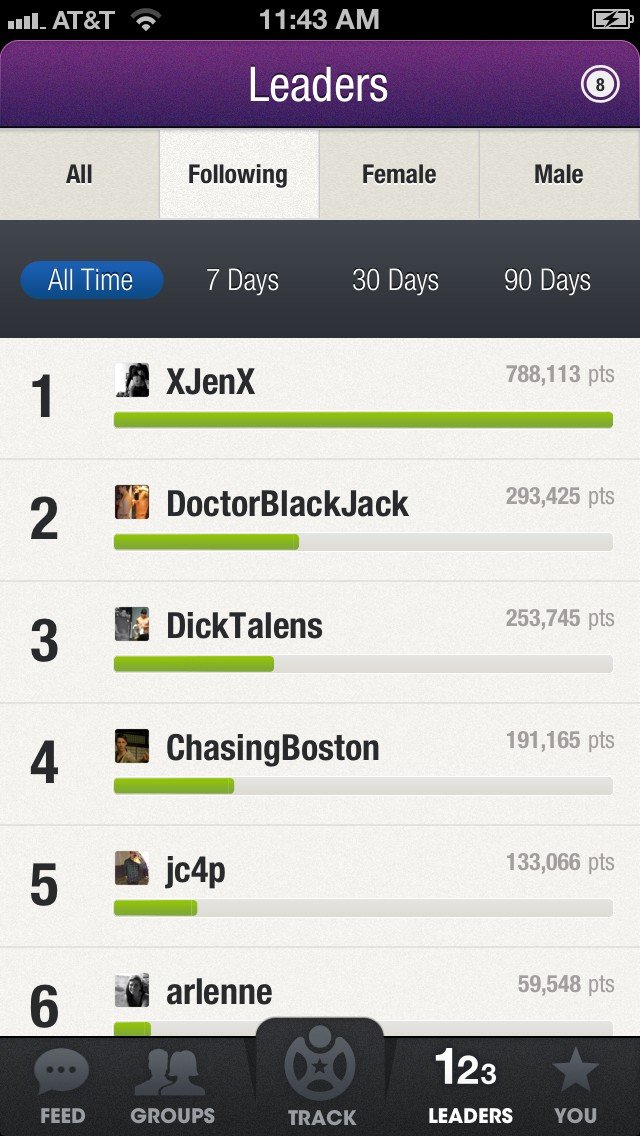Show Male leaders only
The width and height of the screenshot is (640, 1136).
[x=558, y=174]
